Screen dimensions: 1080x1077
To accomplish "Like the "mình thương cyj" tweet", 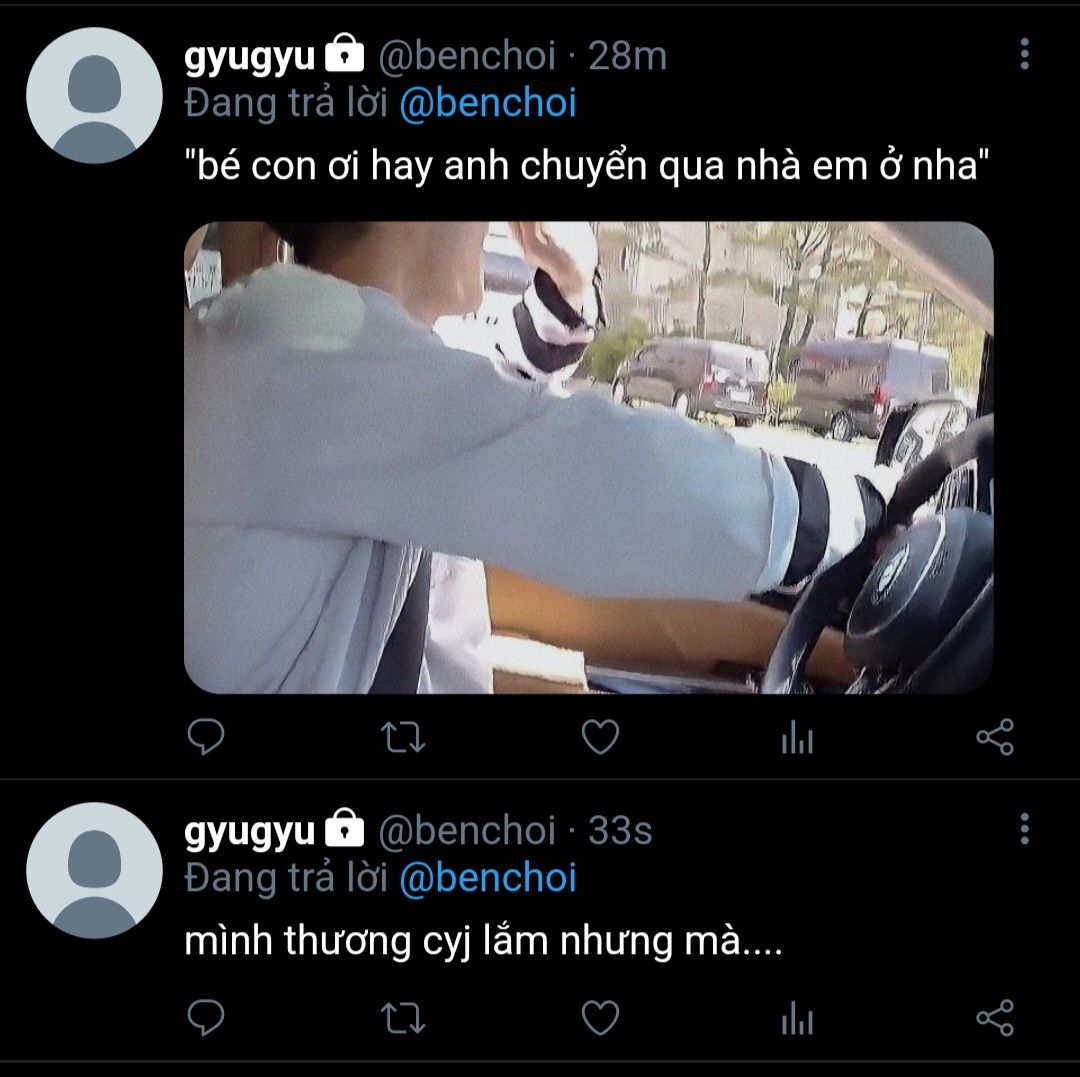I will click(600, 1018).
